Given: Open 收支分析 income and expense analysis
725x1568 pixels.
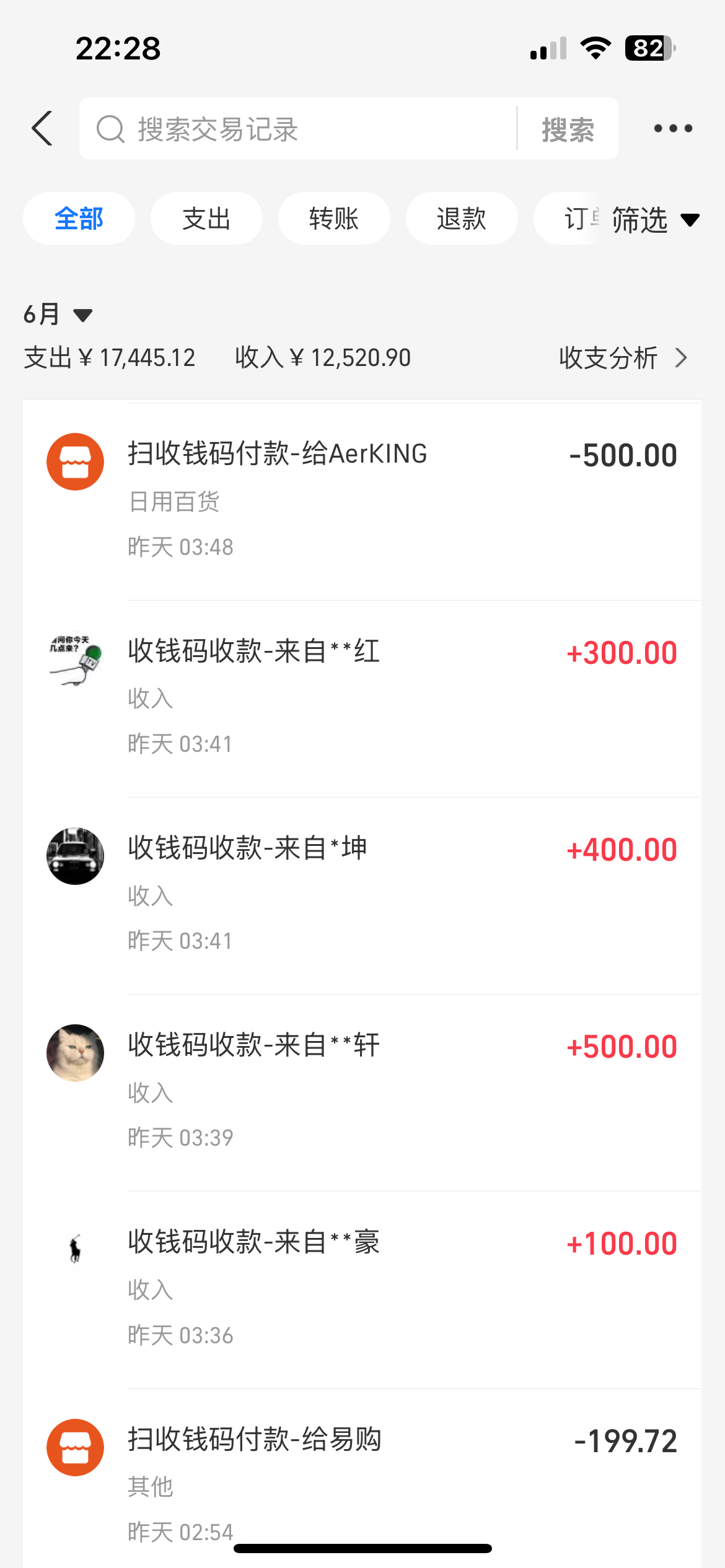Looking at the screenshot, I should (x=622, y=358).
